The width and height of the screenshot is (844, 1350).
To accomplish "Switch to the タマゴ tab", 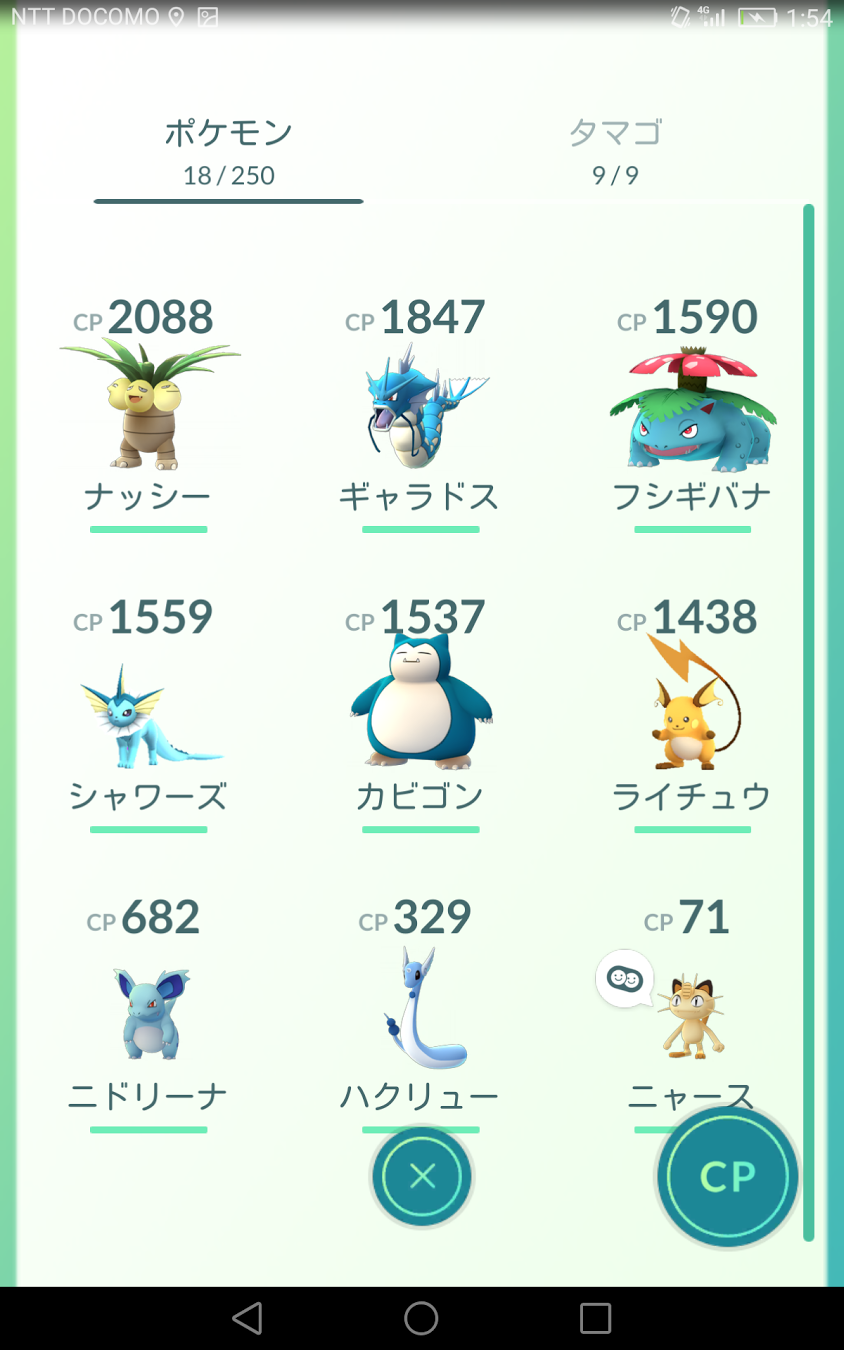I will click(615, 150).
